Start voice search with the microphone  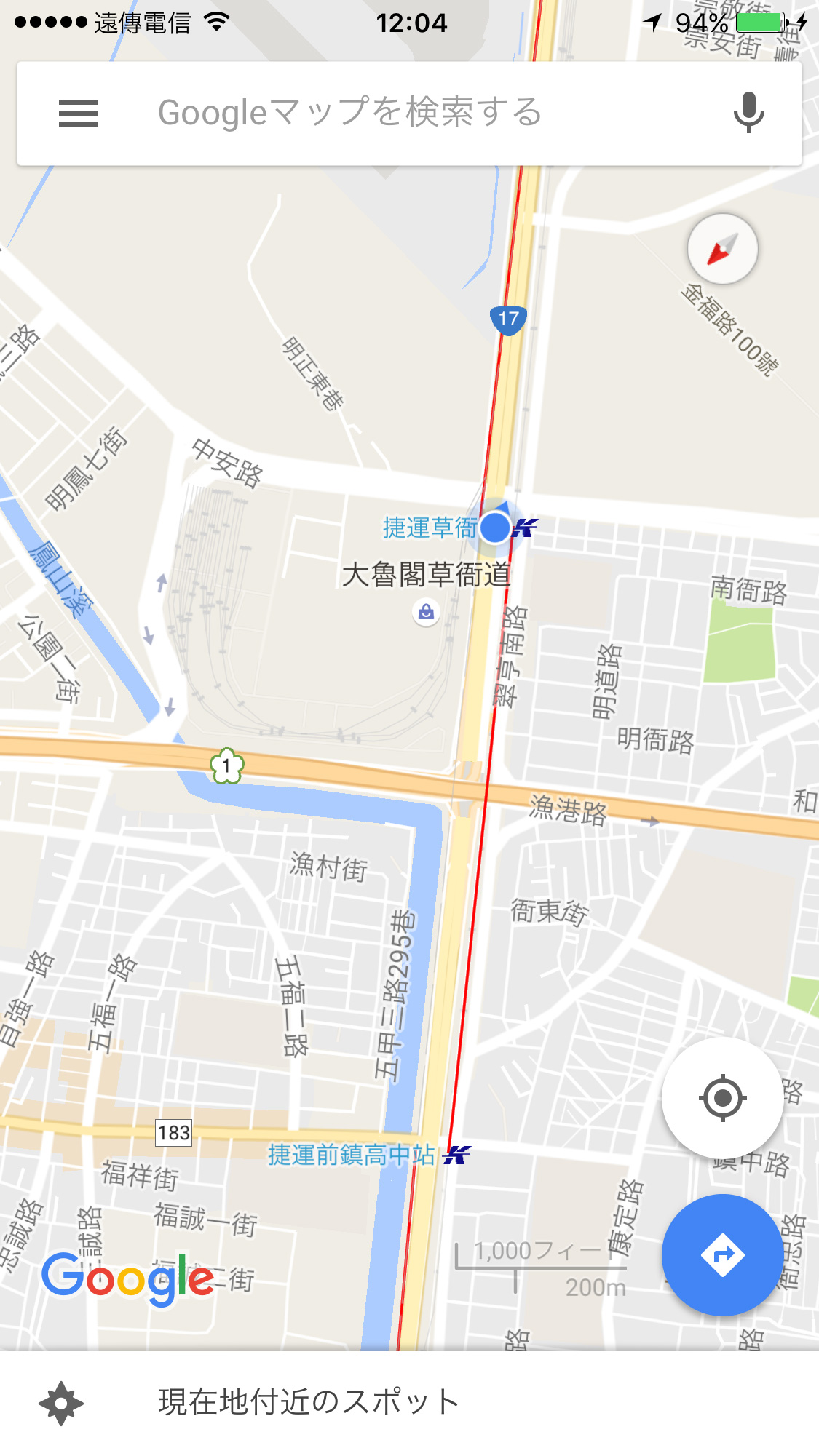pos(748,114)
